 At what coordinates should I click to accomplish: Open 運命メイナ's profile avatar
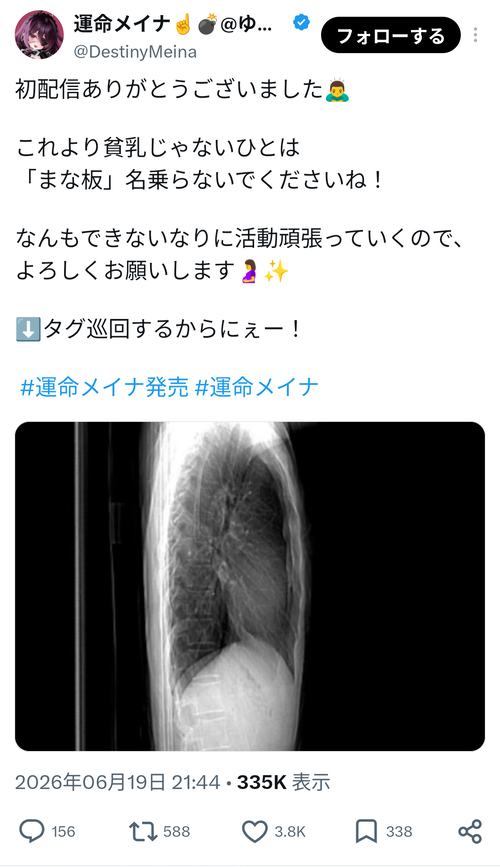coord(39,34)
